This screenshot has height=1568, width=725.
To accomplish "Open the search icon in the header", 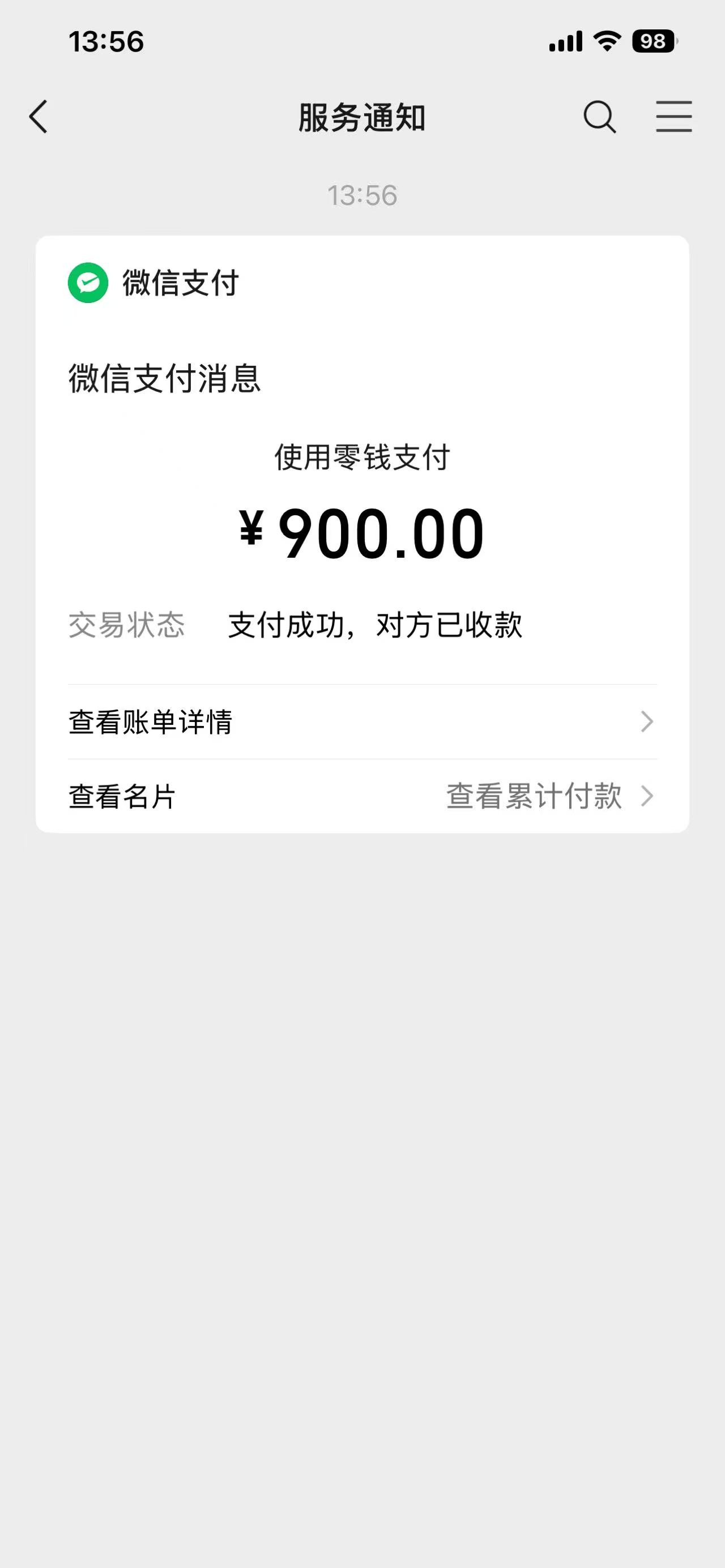I will (600, 116).
